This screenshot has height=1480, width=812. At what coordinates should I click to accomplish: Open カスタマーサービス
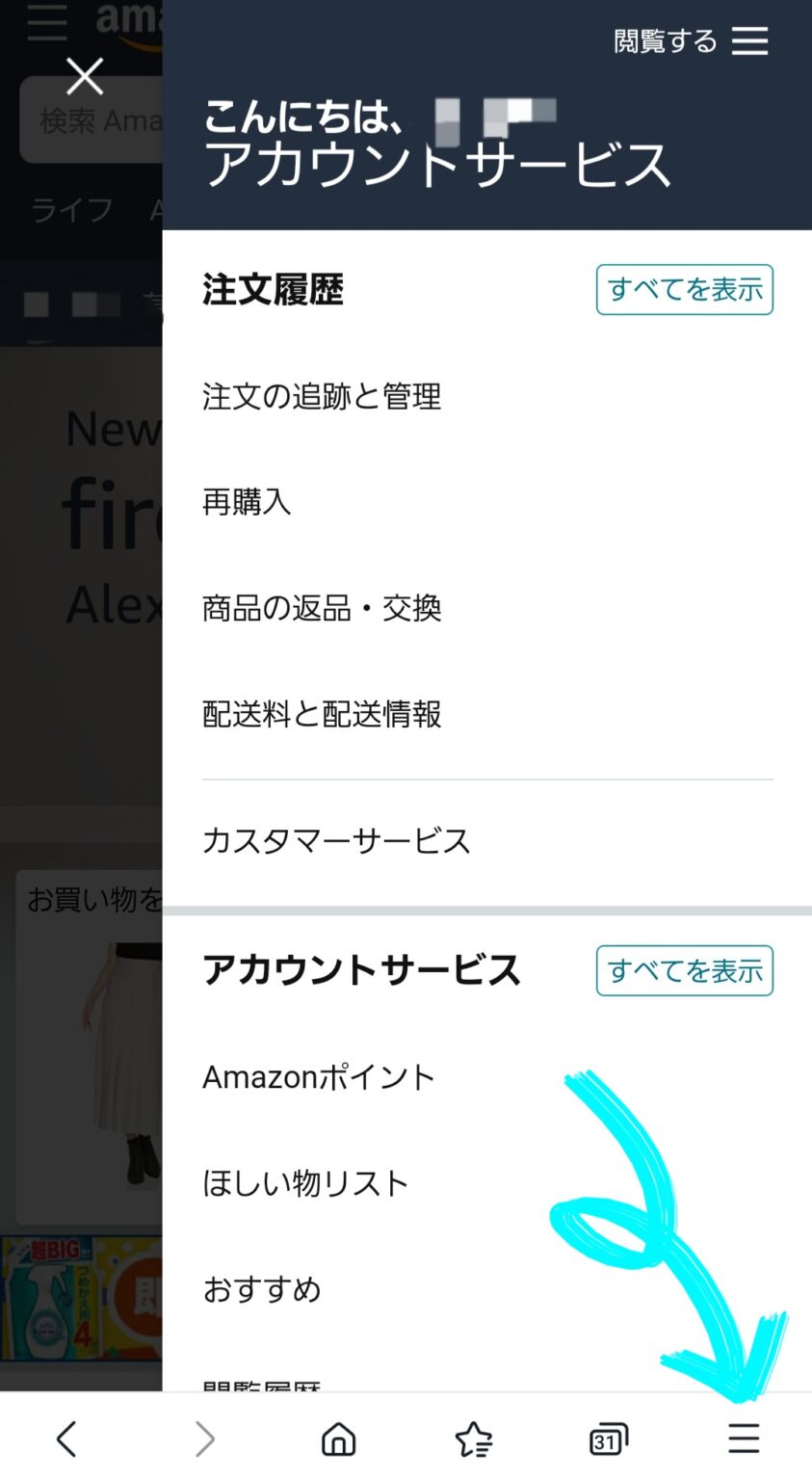(335, 841)
